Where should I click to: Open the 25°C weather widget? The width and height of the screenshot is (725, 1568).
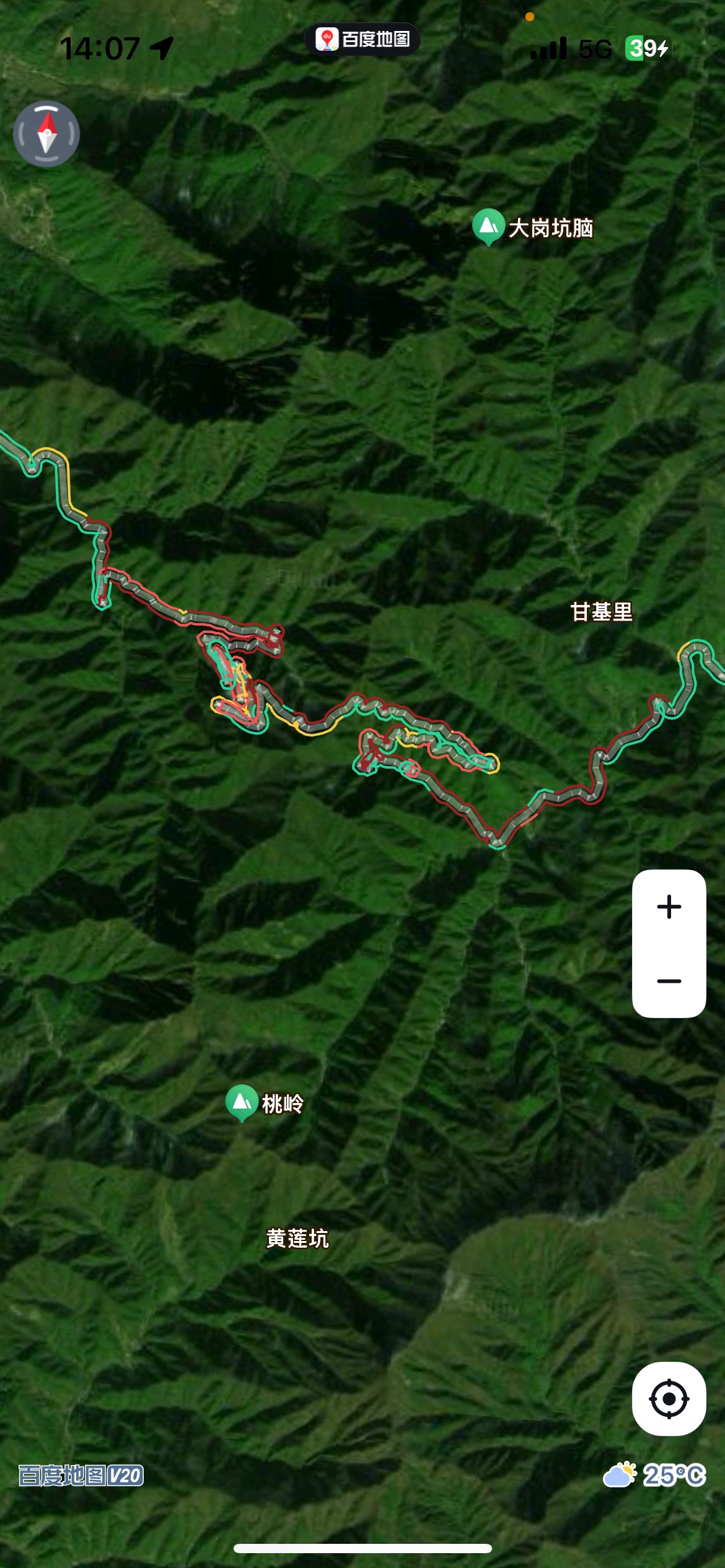(654, 1475)
